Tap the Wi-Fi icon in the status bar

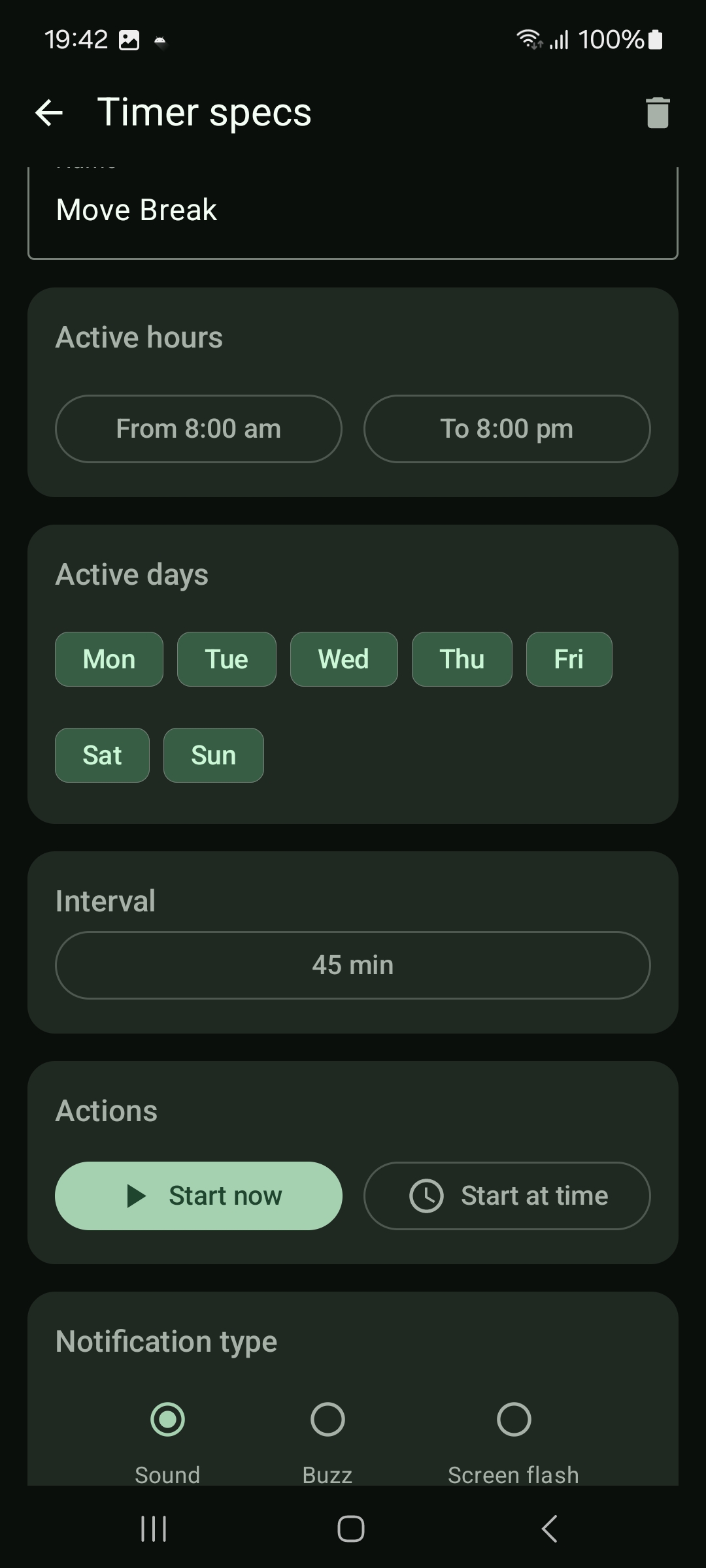[527, 39]
